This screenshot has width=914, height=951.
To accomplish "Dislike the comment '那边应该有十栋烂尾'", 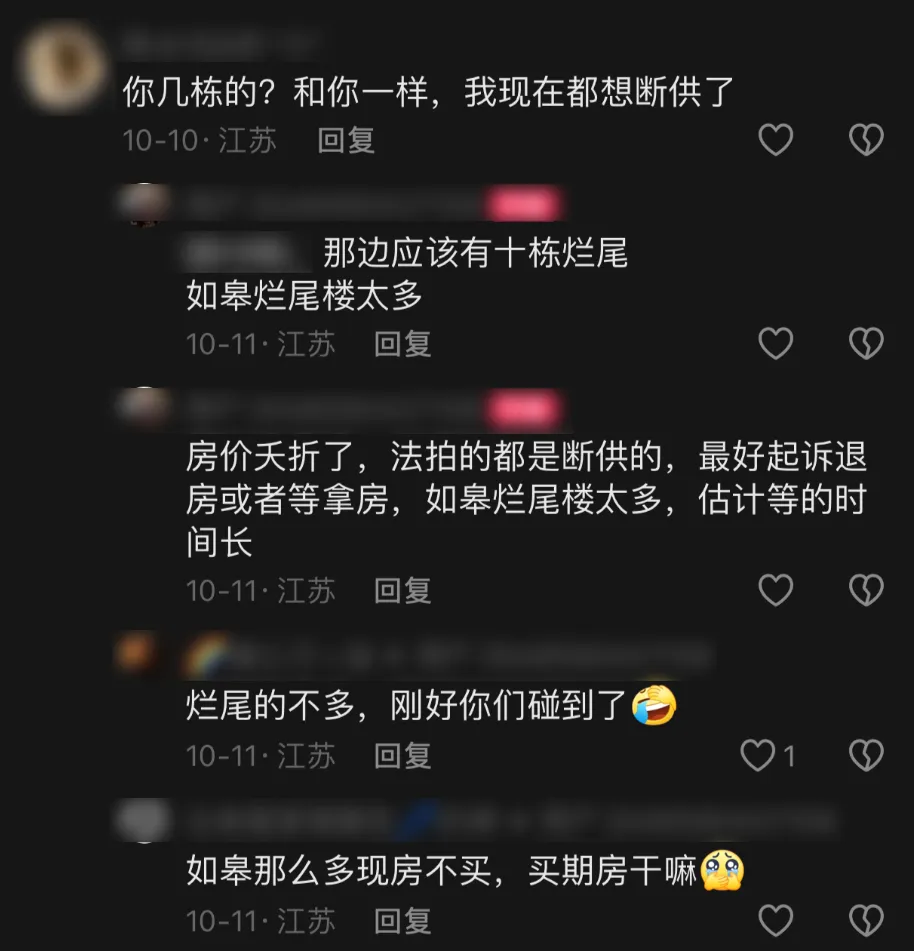I will click(865, 345).
